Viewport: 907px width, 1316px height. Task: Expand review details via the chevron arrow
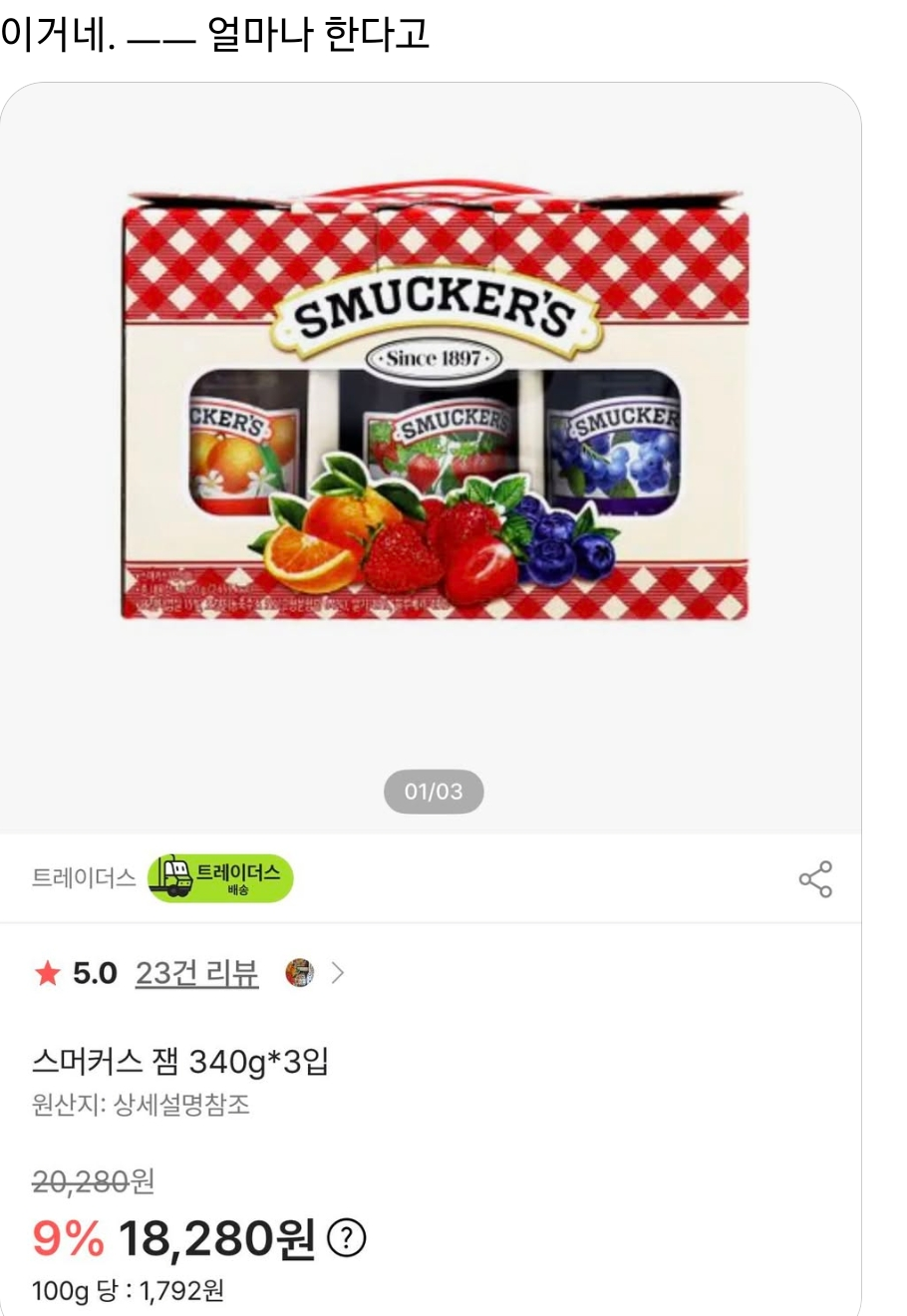(338, 974)
